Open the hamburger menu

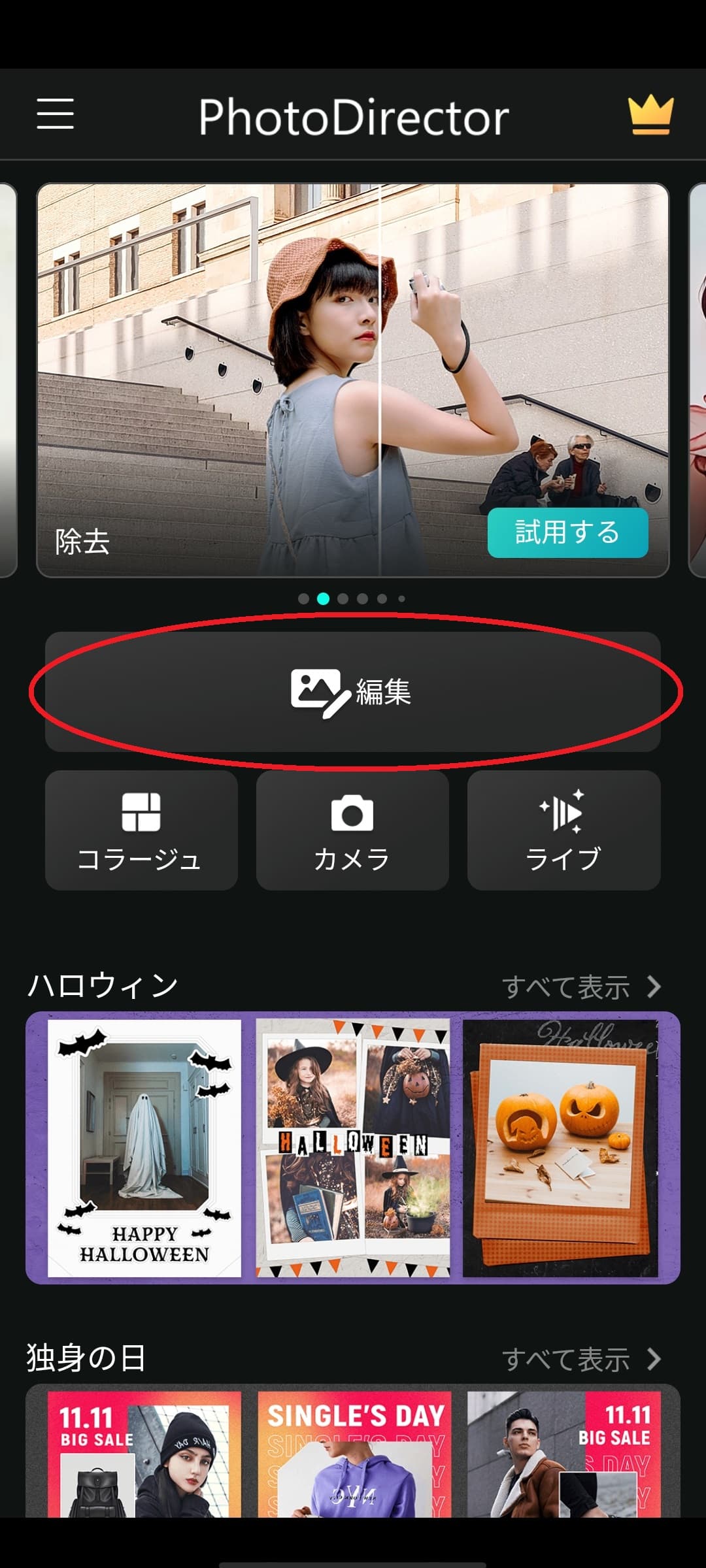[55, 114]
